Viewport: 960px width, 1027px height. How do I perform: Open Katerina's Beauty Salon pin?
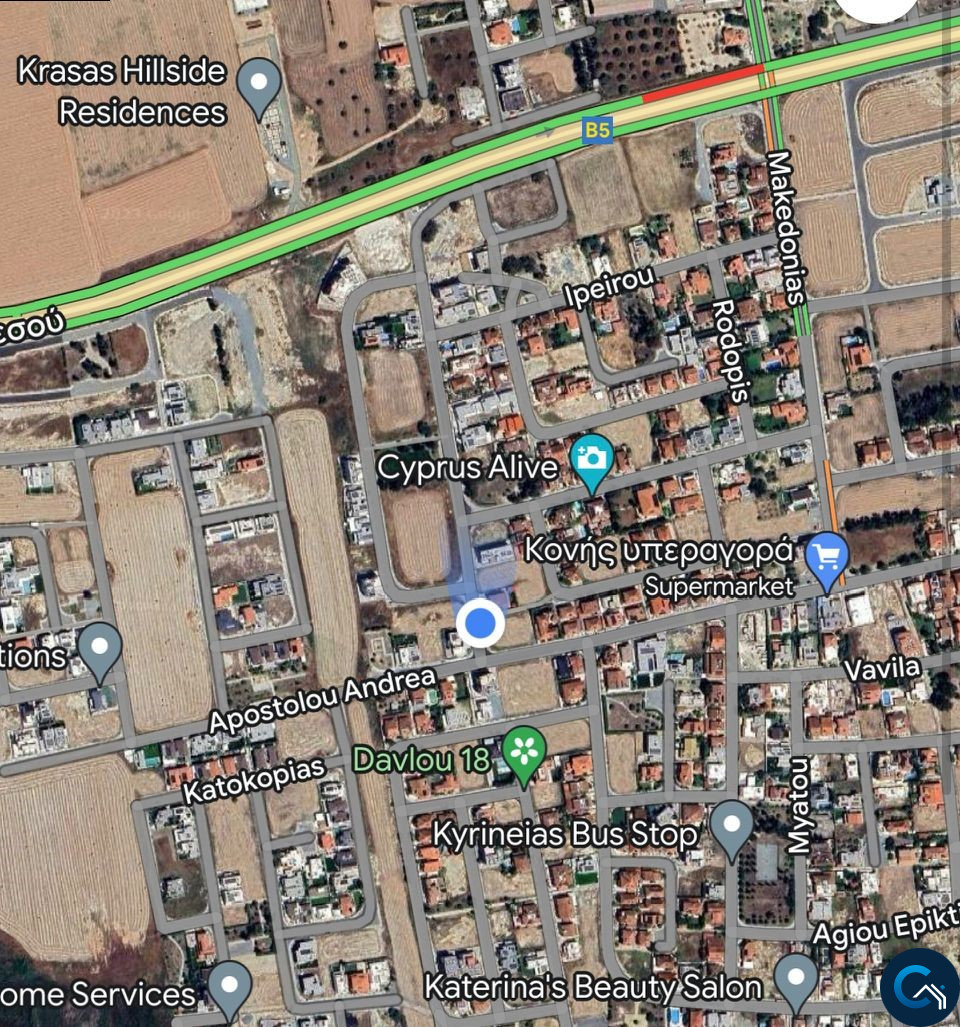(796, 979)
